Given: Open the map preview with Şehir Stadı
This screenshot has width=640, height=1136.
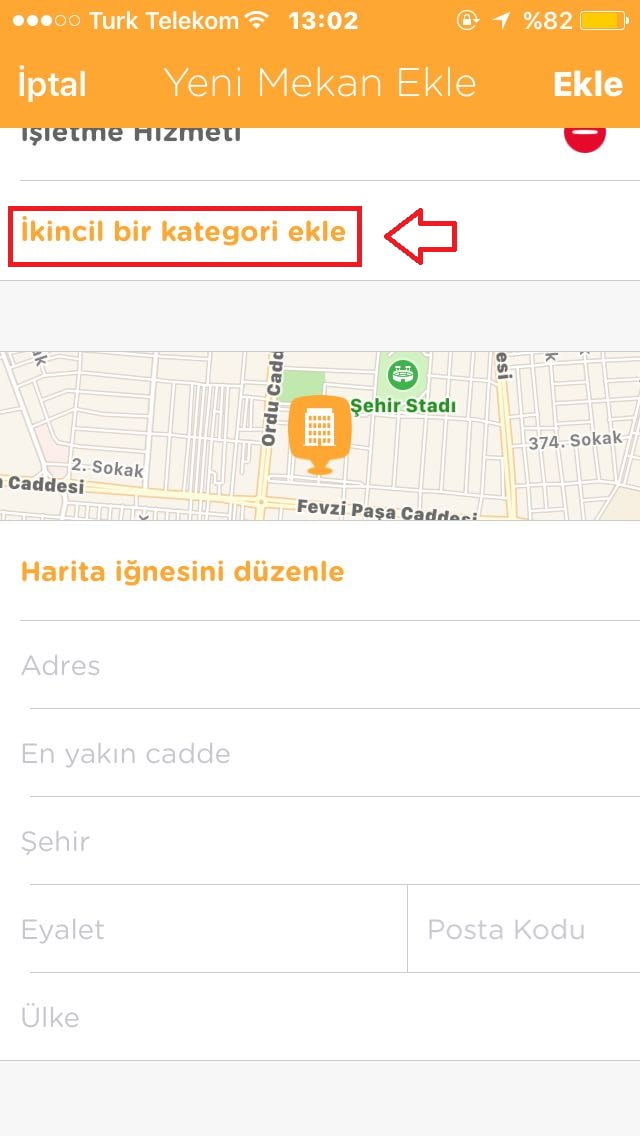Looking at the screenshot, I should pyautogui.click(x=320, y=435).
